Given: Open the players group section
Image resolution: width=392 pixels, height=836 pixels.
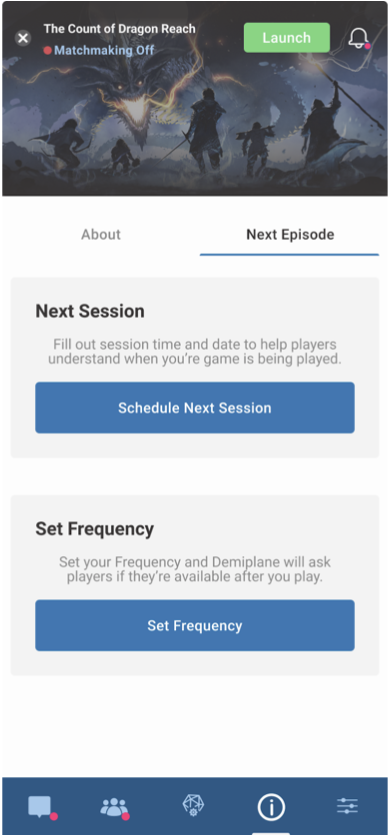Looking at the screenshot, I should (114, 807).
